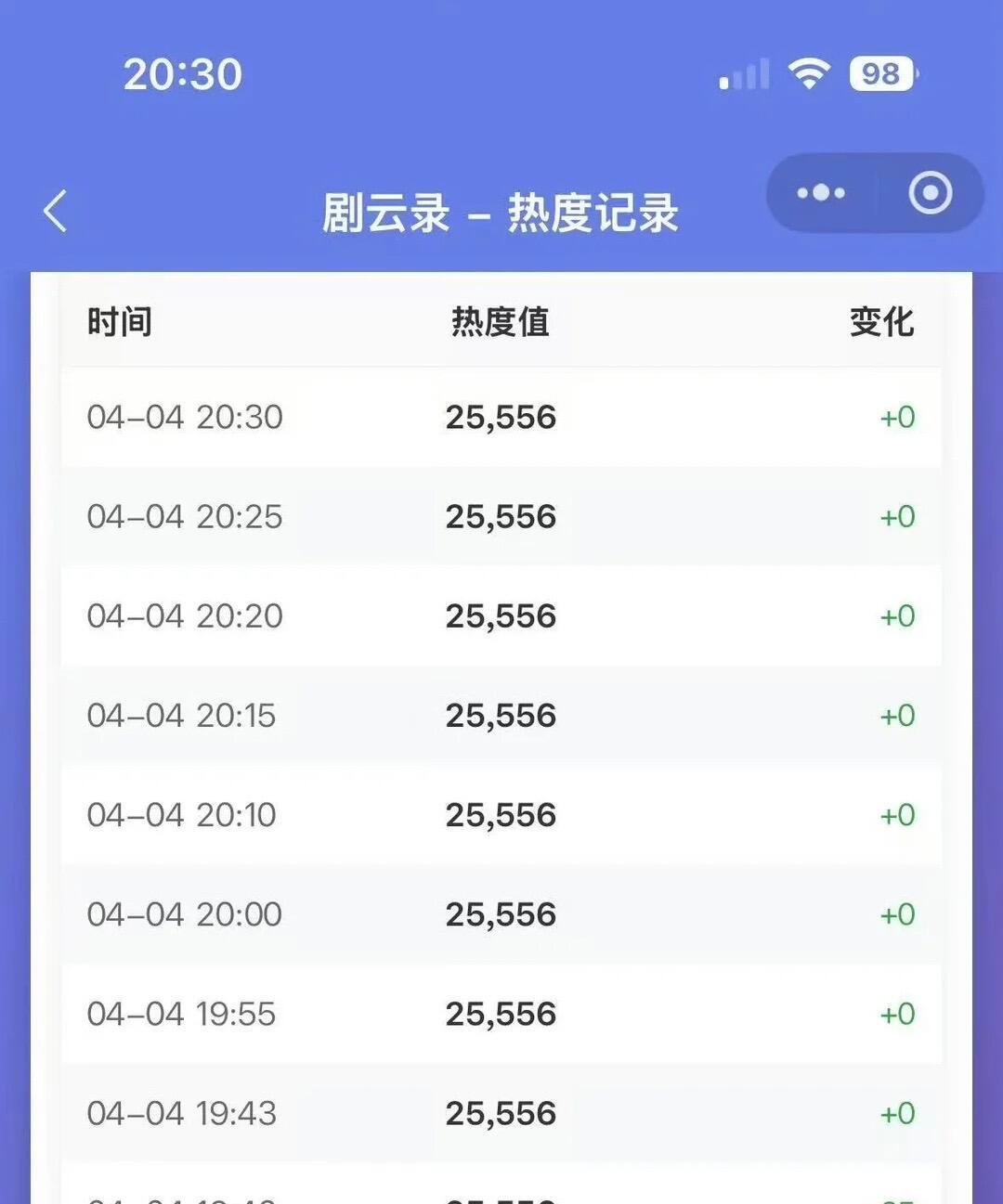Tap the capsule close/home circle icon

928,193
